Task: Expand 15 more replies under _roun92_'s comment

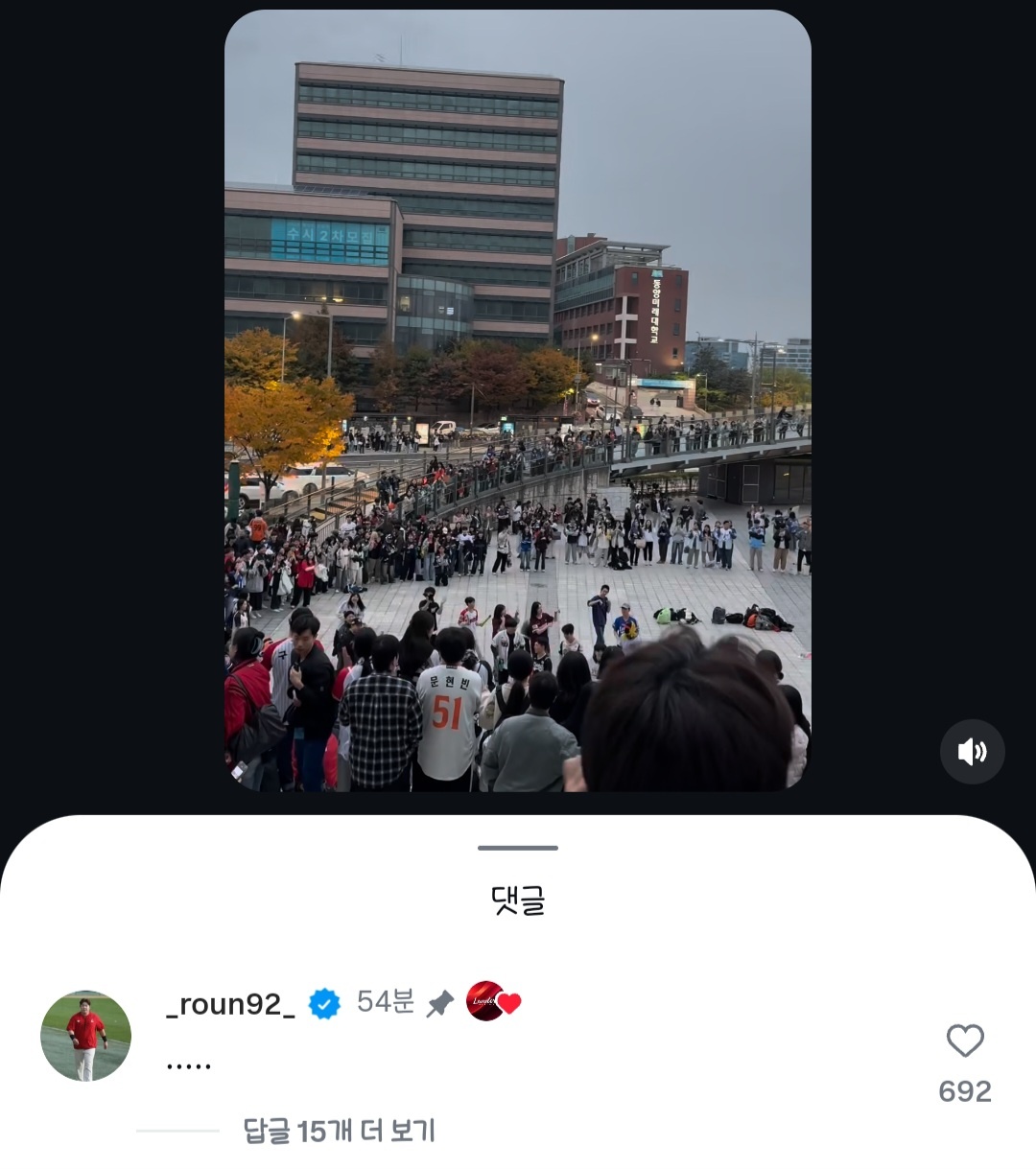Action: click(x=339, y=1131)
